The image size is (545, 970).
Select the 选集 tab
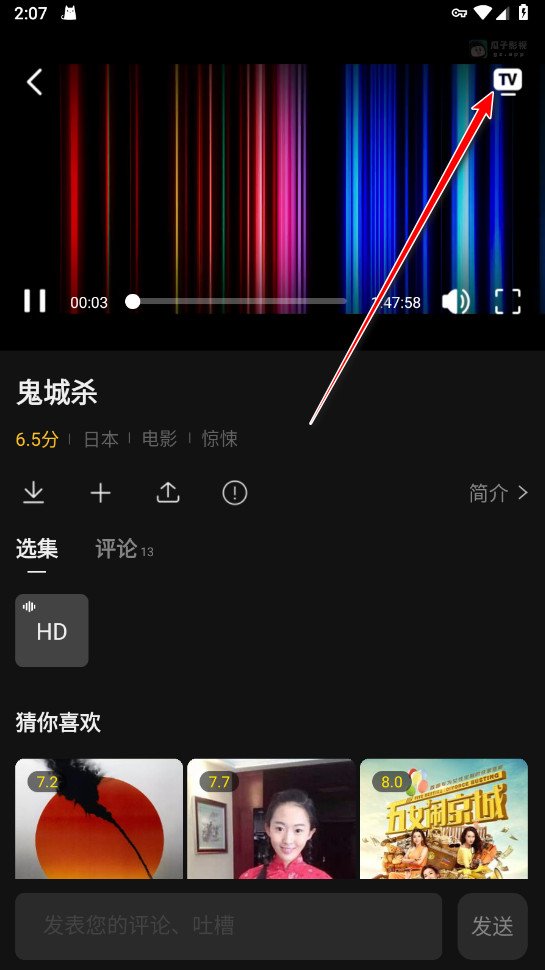[36, 549]
